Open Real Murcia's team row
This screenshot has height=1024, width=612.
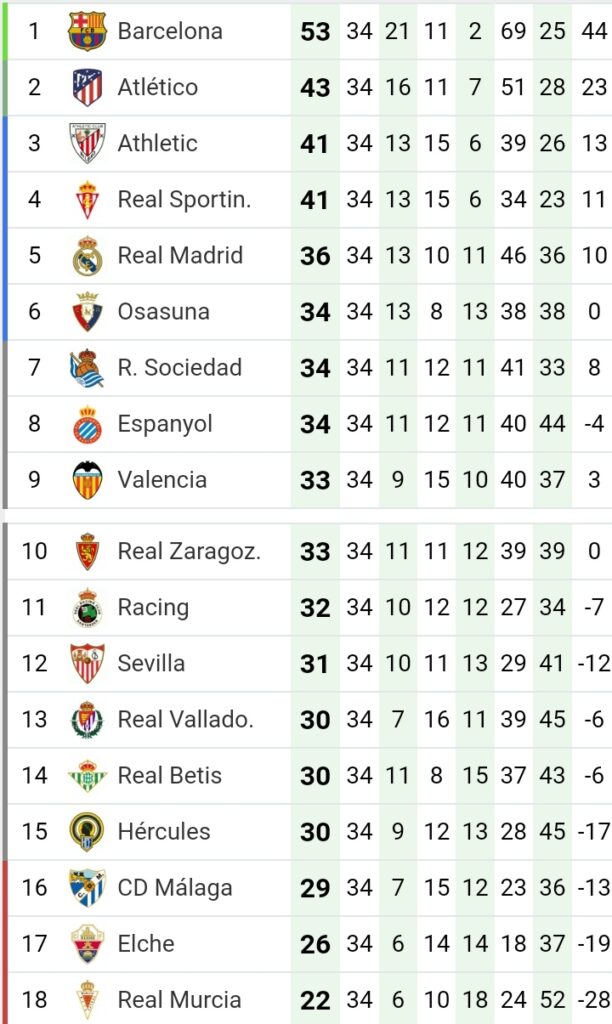pos(306,999)
